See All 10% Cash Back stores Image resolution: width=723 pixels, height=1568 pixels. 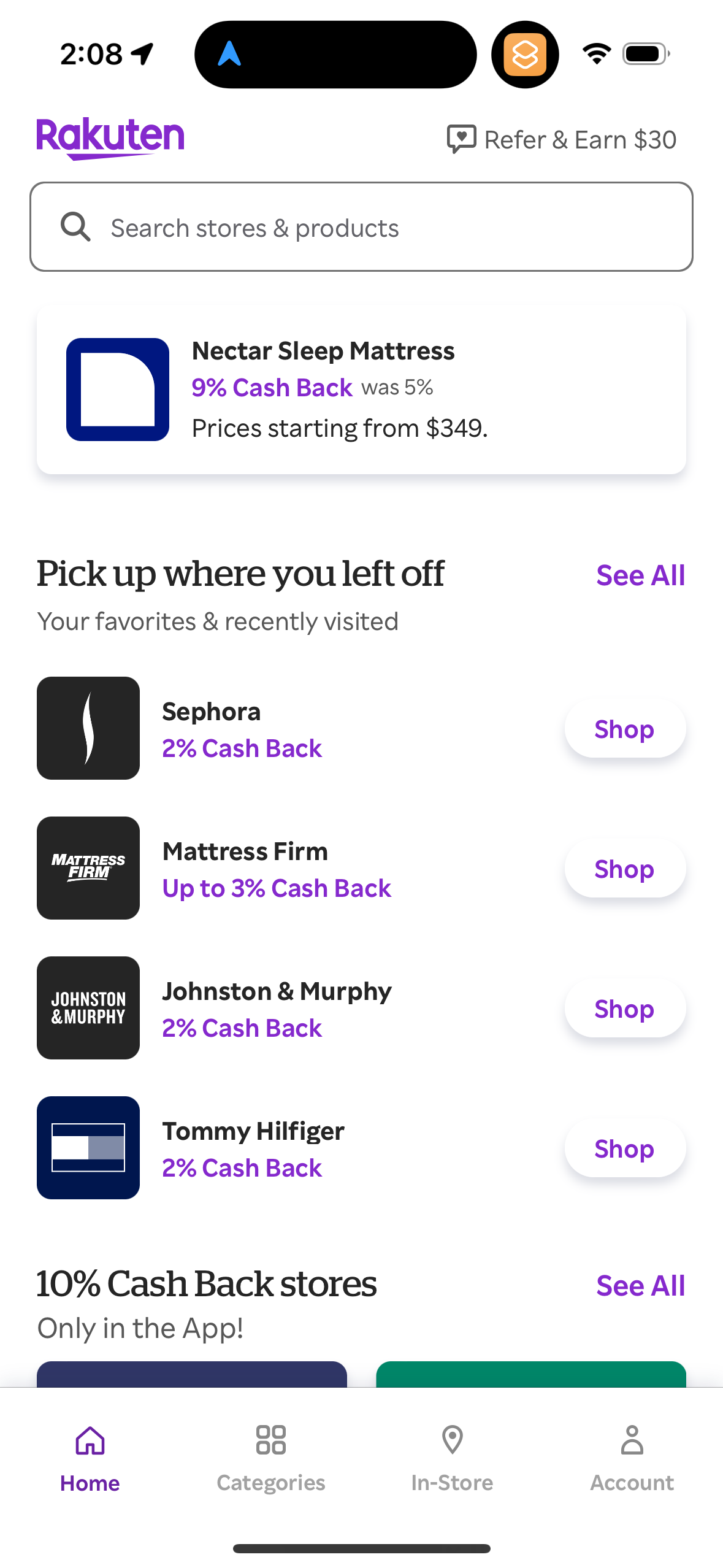tap(640, 1285)
